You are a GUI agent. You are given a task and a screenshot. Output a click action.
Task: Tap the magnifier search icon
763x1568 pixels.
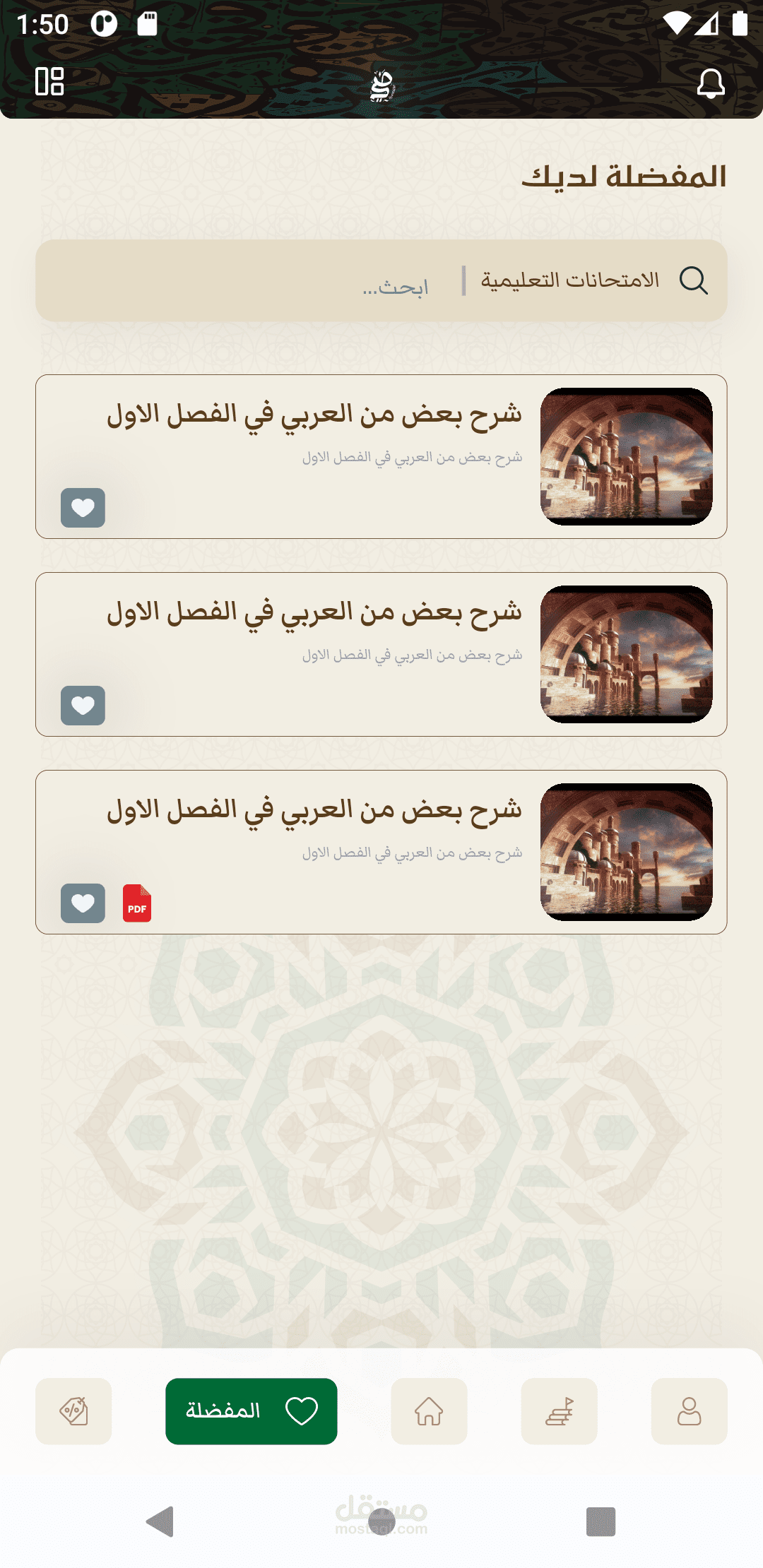pyautogui.click(x=693, y=280)
